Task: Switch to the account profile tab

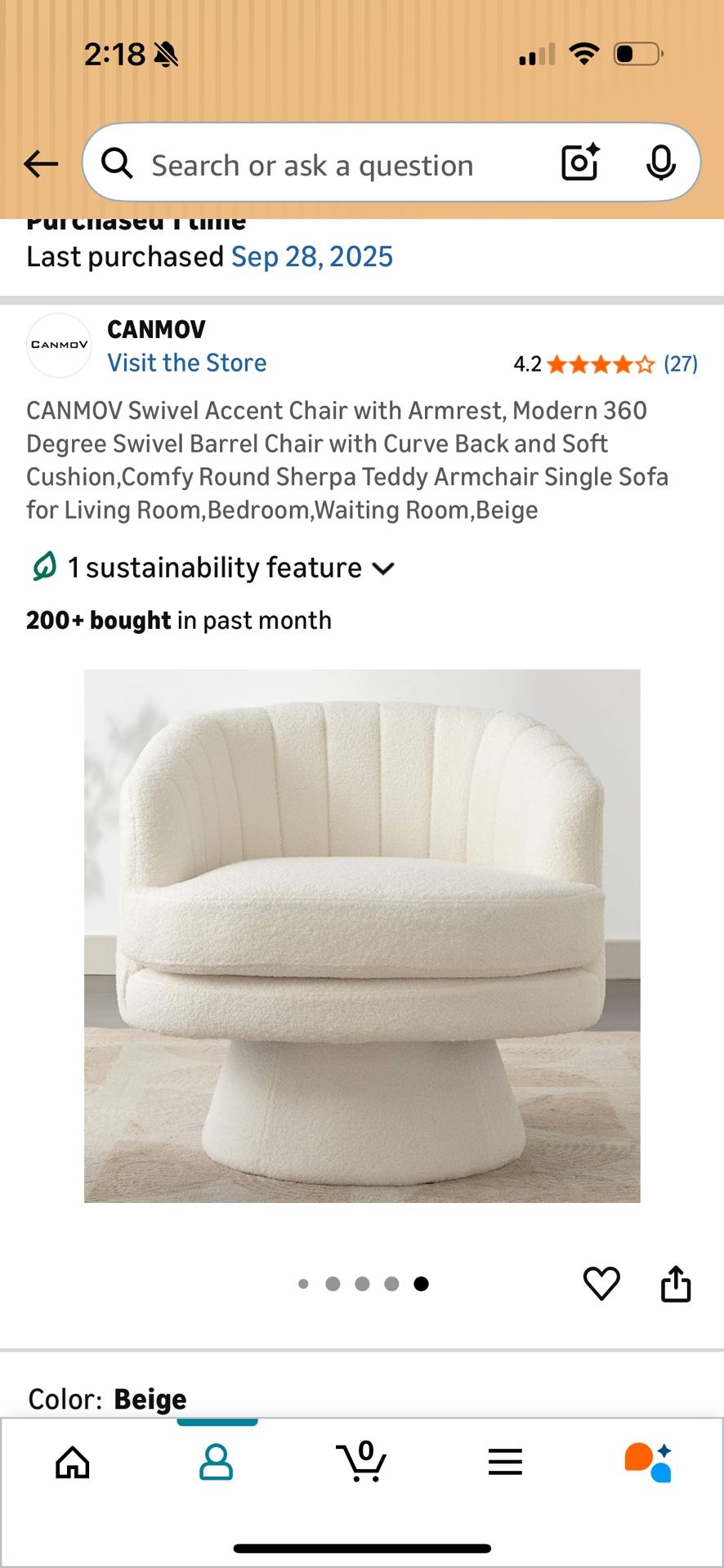Action: coord(217,1462)
